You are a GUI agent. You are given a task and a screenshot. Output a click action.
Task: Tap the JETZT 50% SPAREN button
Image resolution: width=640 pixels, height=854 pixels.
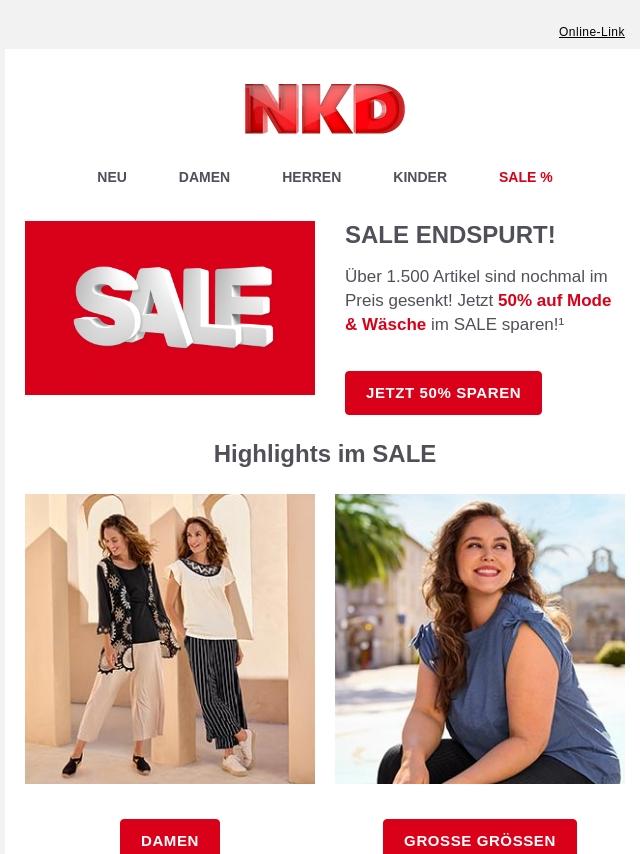click(x=443, y=393)
